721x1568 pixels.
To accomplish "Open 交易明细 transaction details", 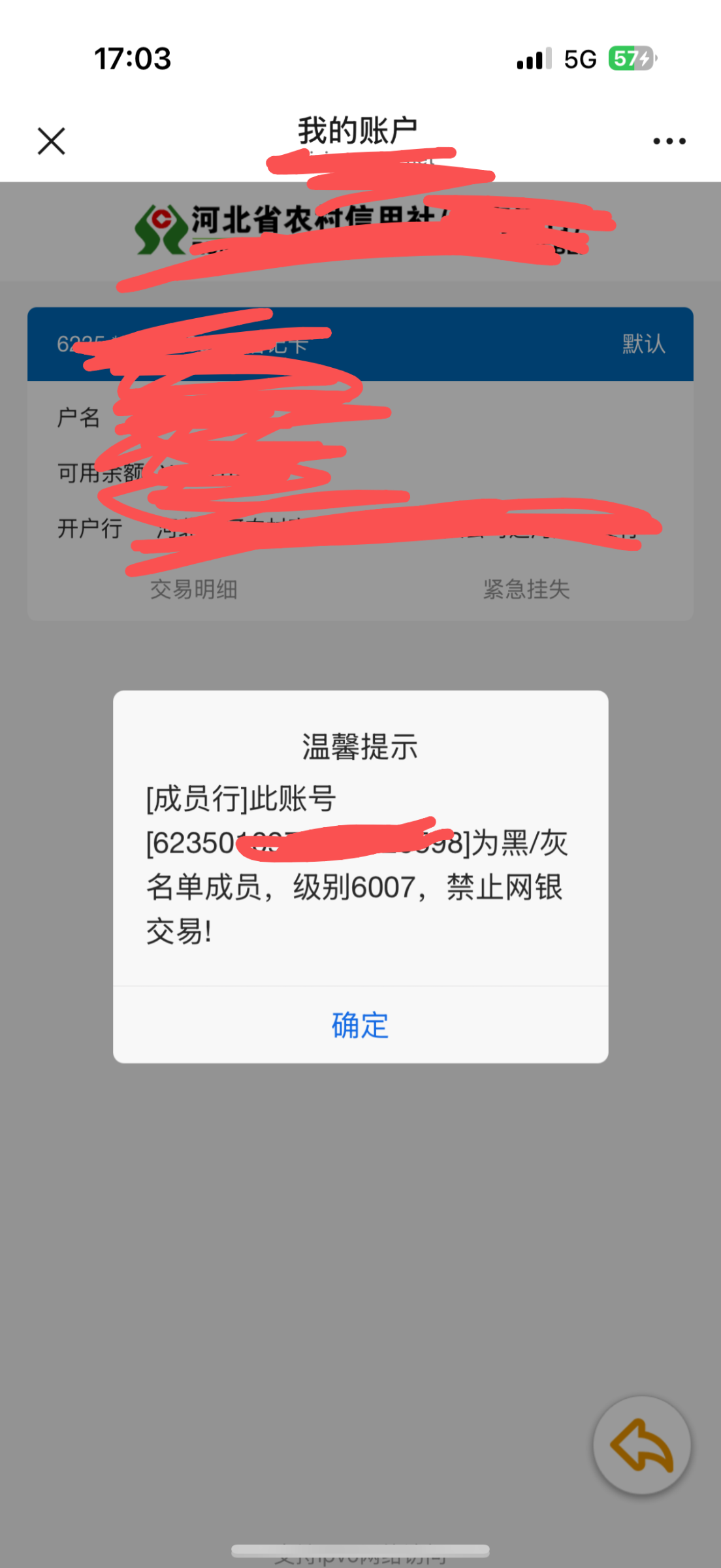I will (x=194, y=589).
